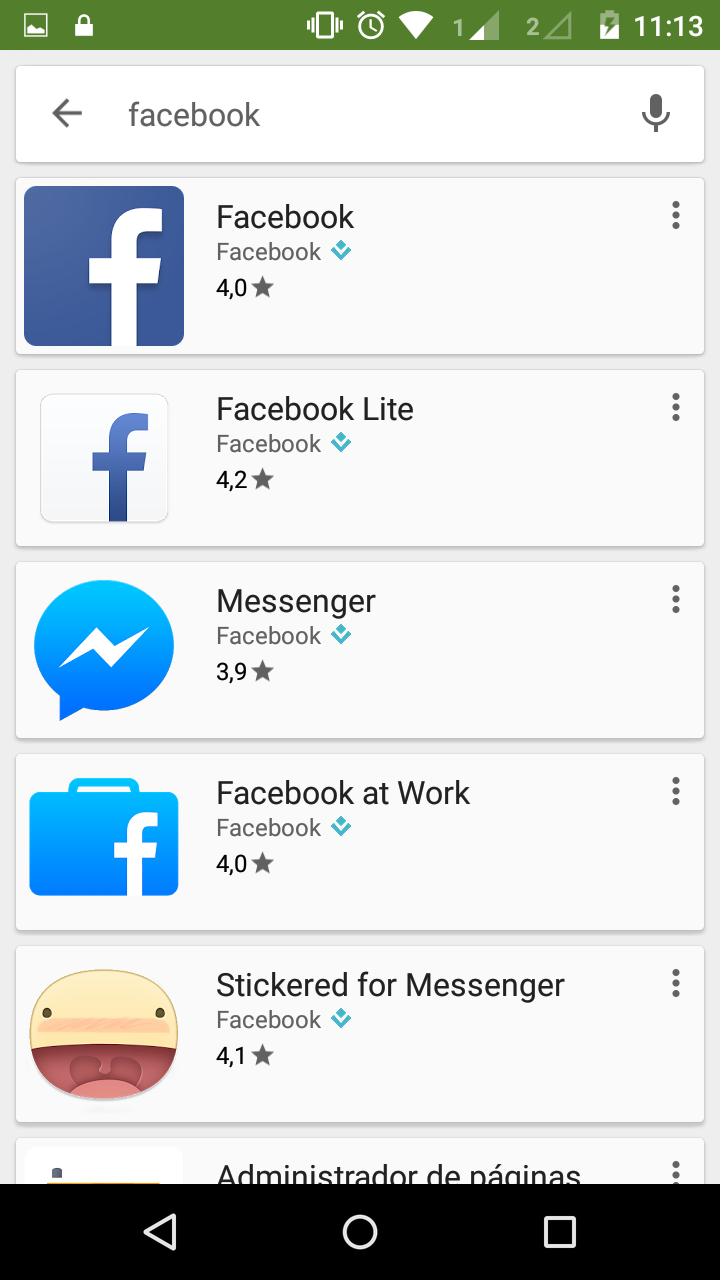Open overflow menu for Facebook at Work
The image size is (720, 1280).
point(676,791)
